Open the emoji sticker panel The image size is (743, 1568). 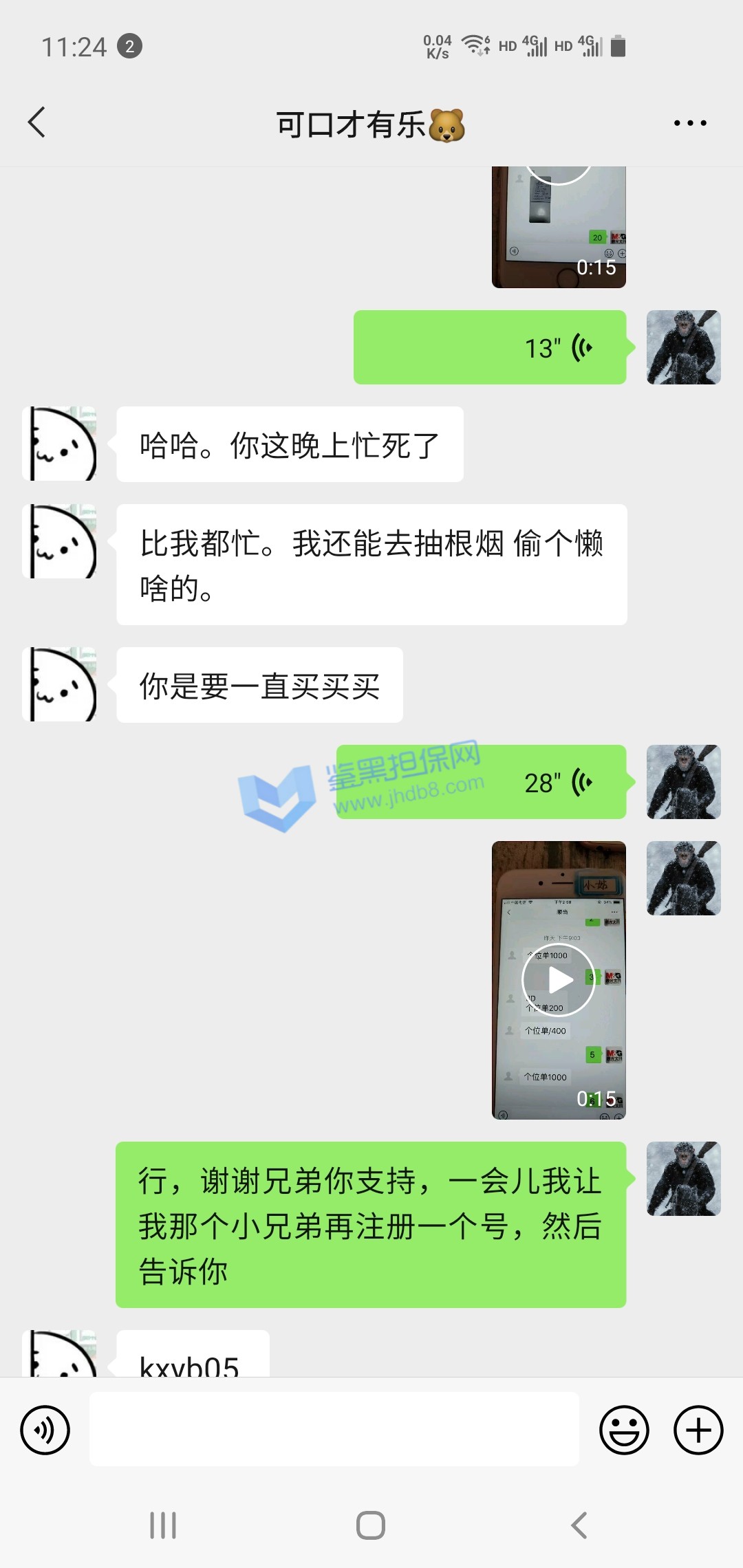coord(624,1430)
